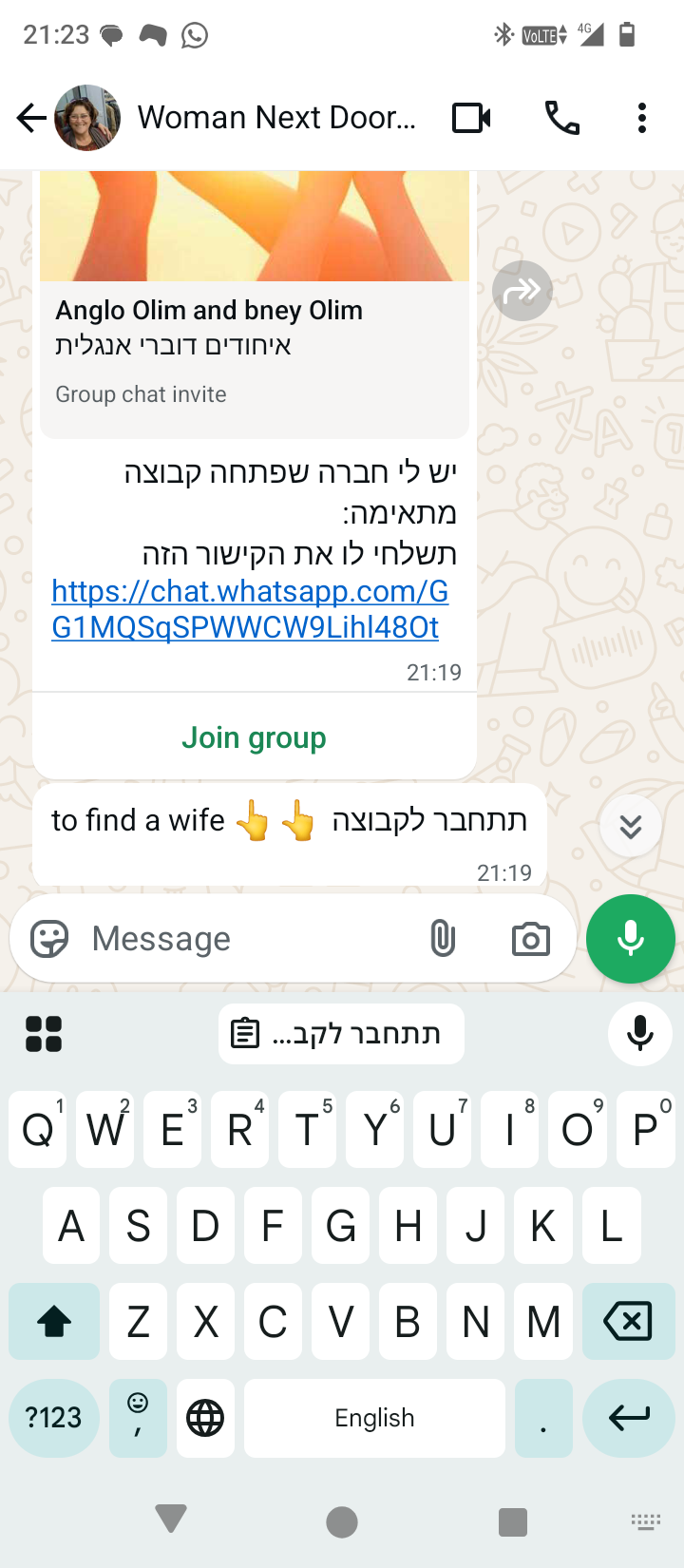The image size is (684, 1568).
Task: Open the camera from the message bar
Action: coord(530,939)
